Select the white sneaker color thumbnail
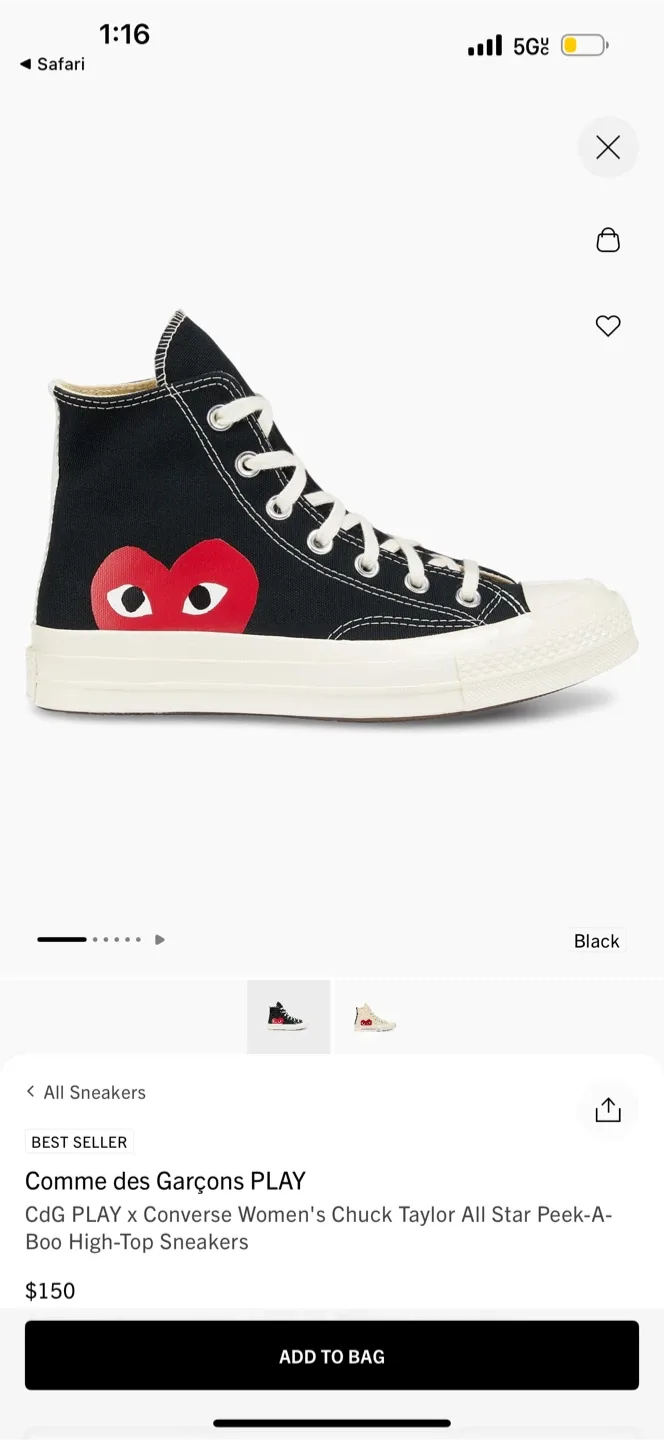Screen dimensions: 664x1440 (x=374, y=1017)
